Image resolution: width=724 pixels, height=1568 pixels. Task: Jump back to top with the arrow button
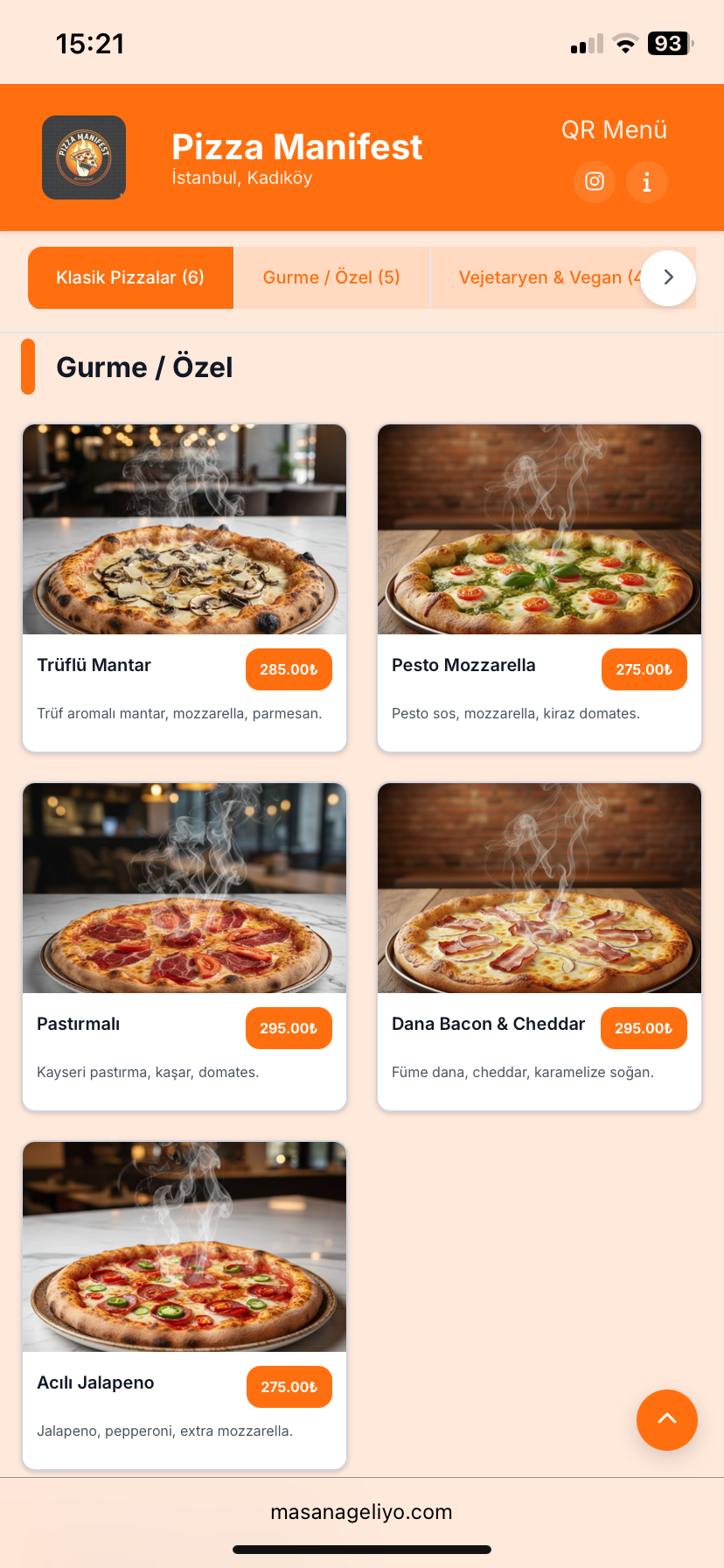(667, 1419)
